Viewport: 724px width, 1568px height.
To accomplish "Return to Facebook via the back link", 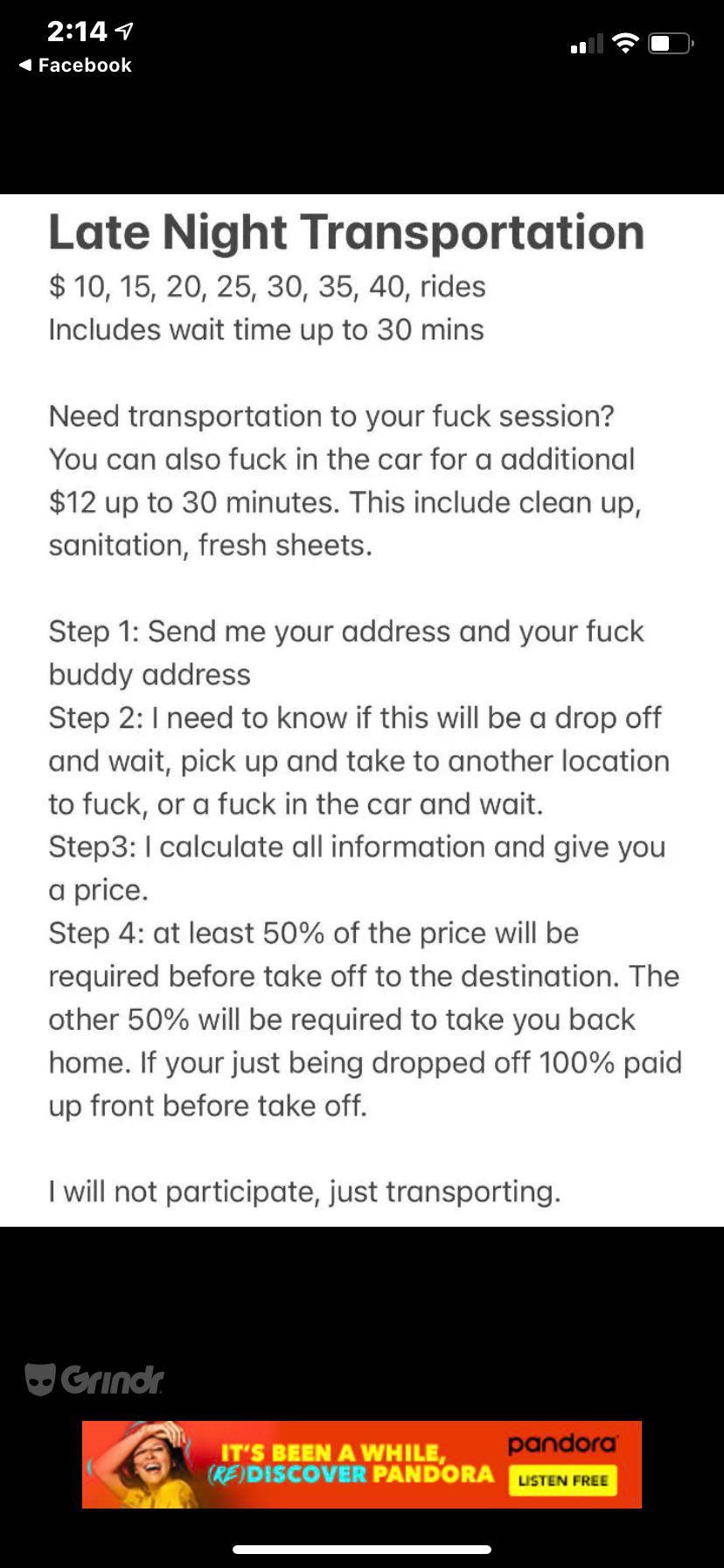I will click(75, 66).
